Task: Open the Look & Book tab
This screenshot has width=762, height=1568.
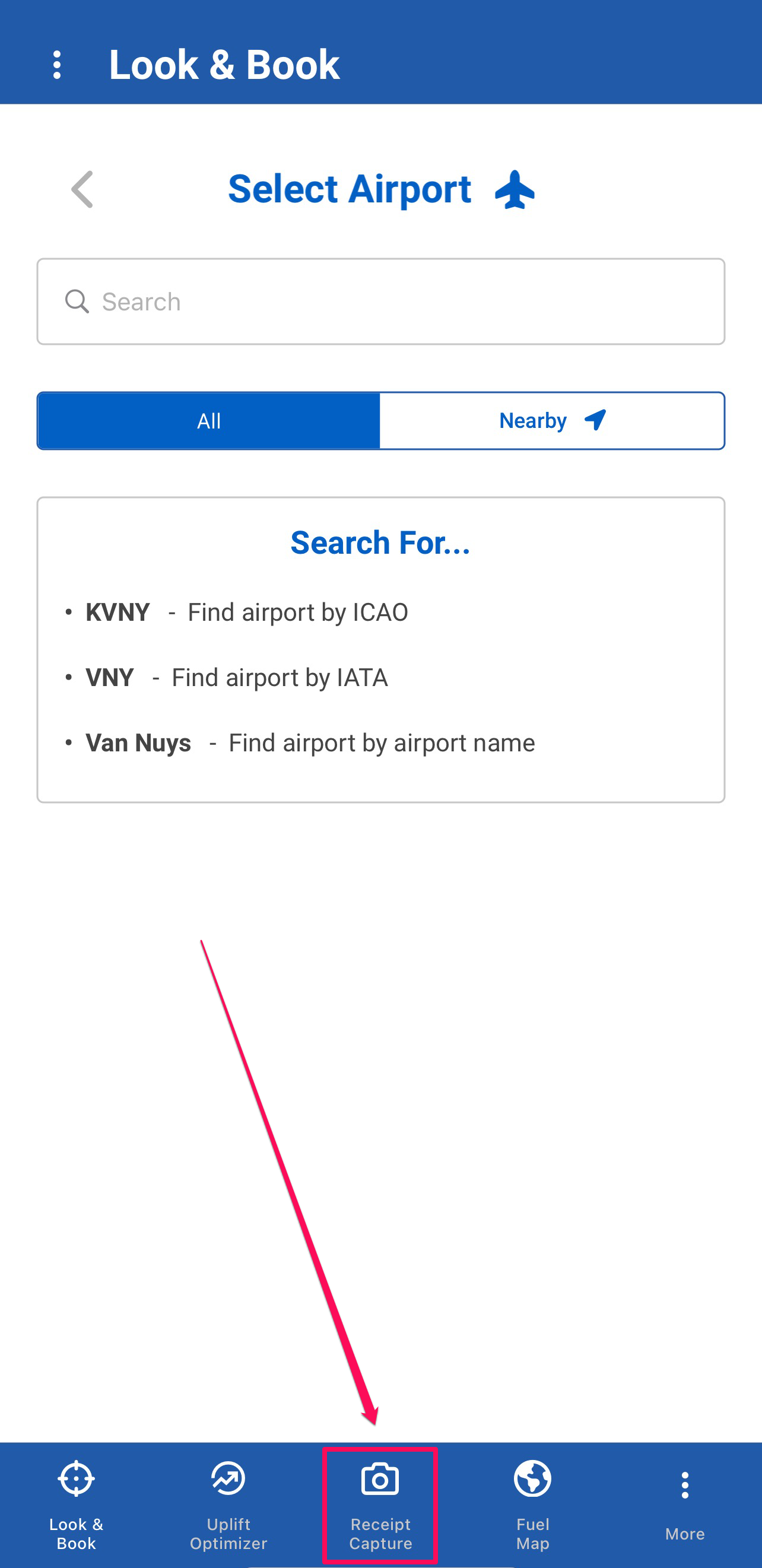Action: coord(76,1503)
